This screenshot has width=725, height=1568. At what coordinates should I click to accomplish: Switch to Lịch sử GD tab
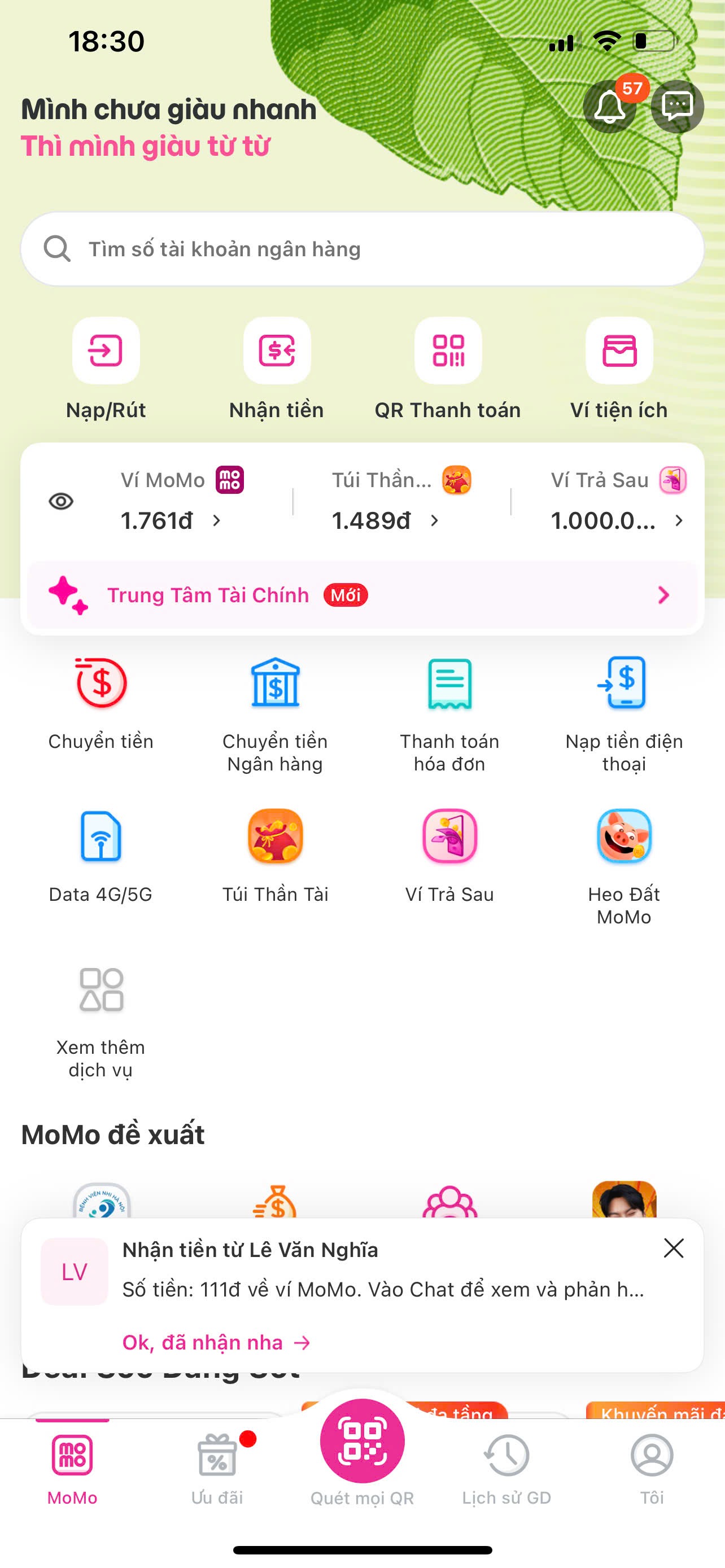(x=506, y=1468)
